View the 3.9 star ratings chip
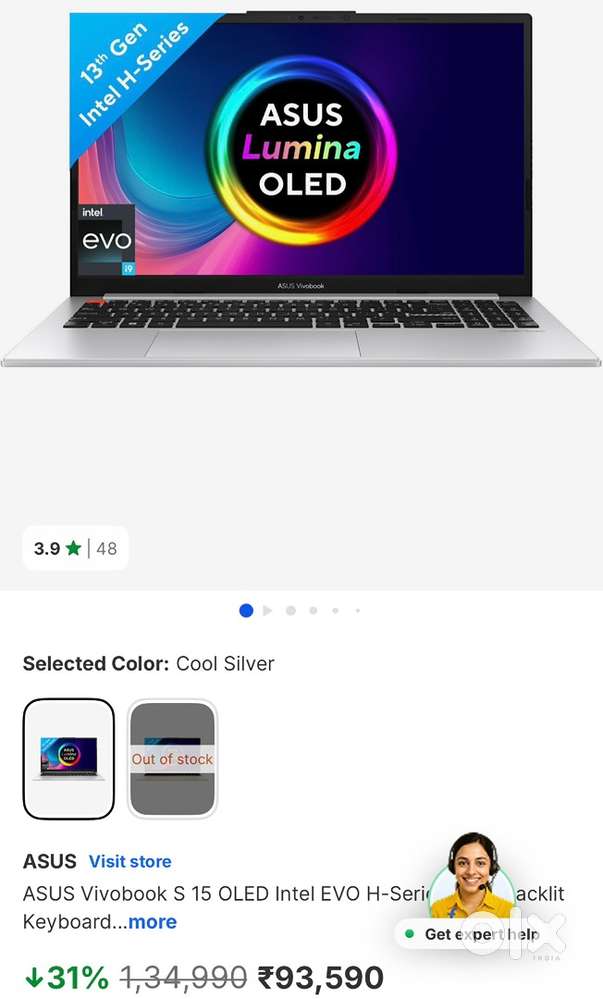Image resolution: width=603 pixels, height=999 pixels. pos(75,548)
